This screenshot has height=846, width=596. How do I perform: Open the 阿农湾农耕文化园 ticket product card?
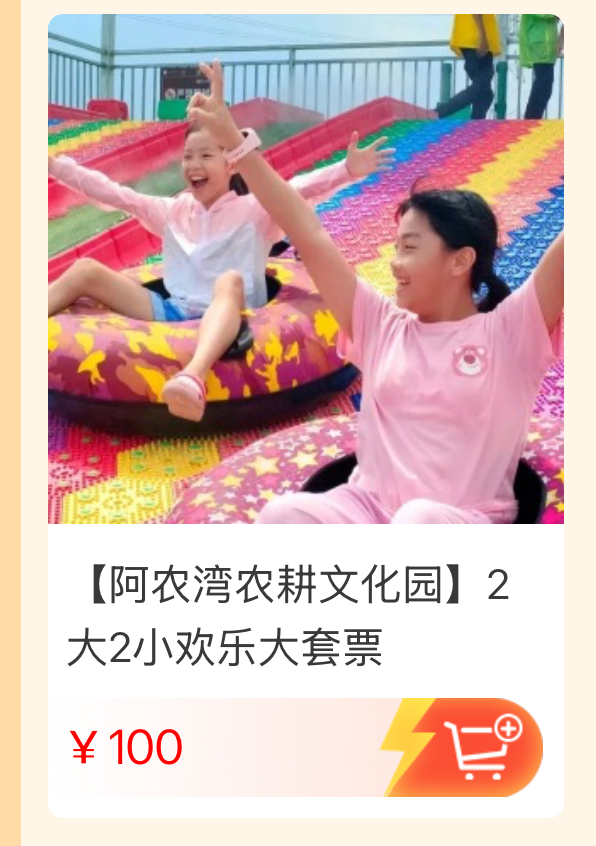pos(306,415)
